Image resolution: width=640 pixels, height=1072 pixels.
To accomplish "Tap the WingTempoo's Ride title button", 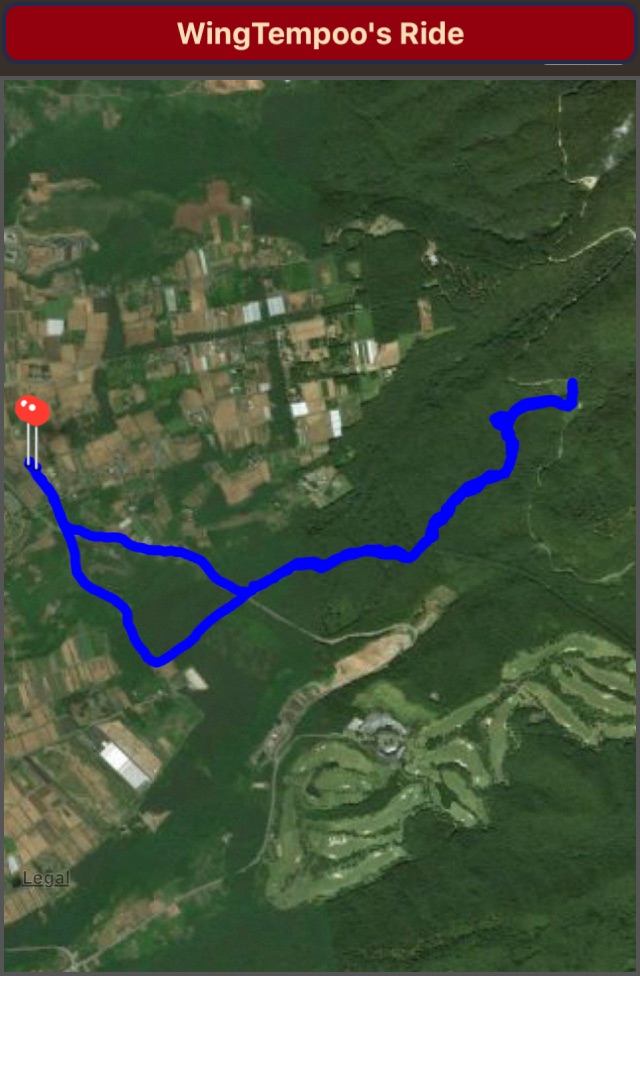I will [x=320, y=34].
